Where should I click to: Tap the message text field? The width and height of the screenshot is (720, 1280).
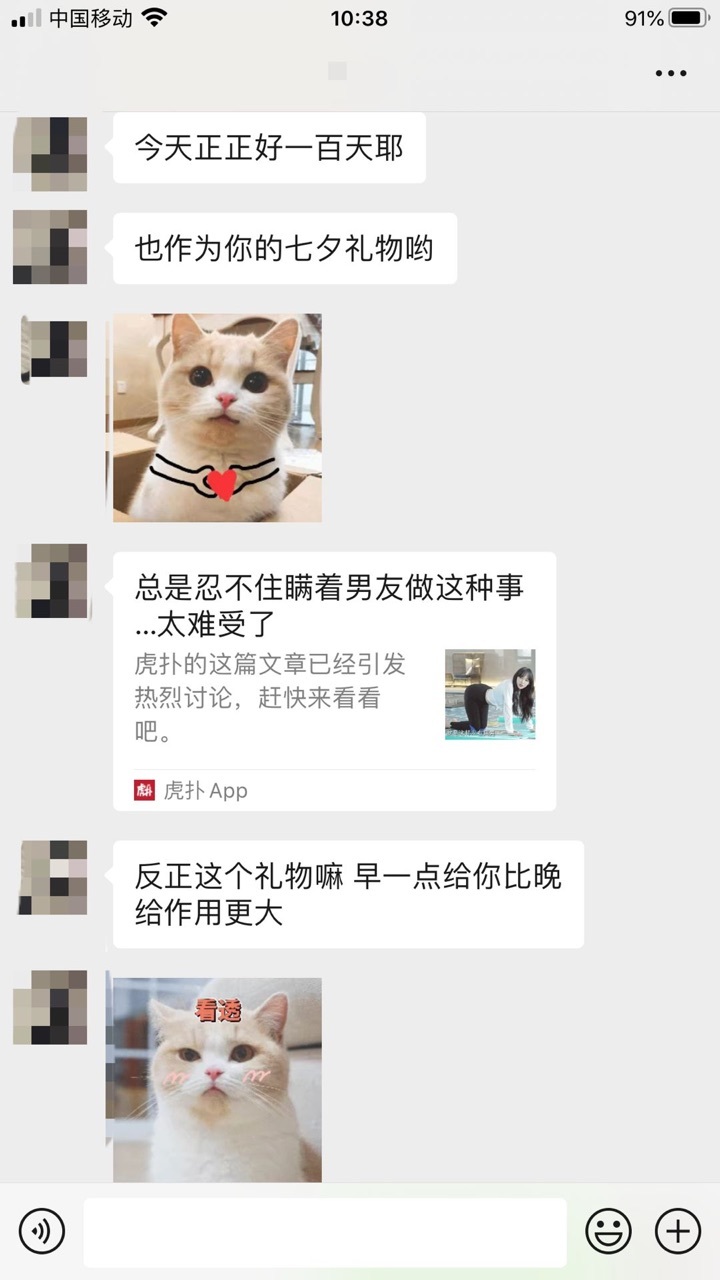pos(324,1232)
